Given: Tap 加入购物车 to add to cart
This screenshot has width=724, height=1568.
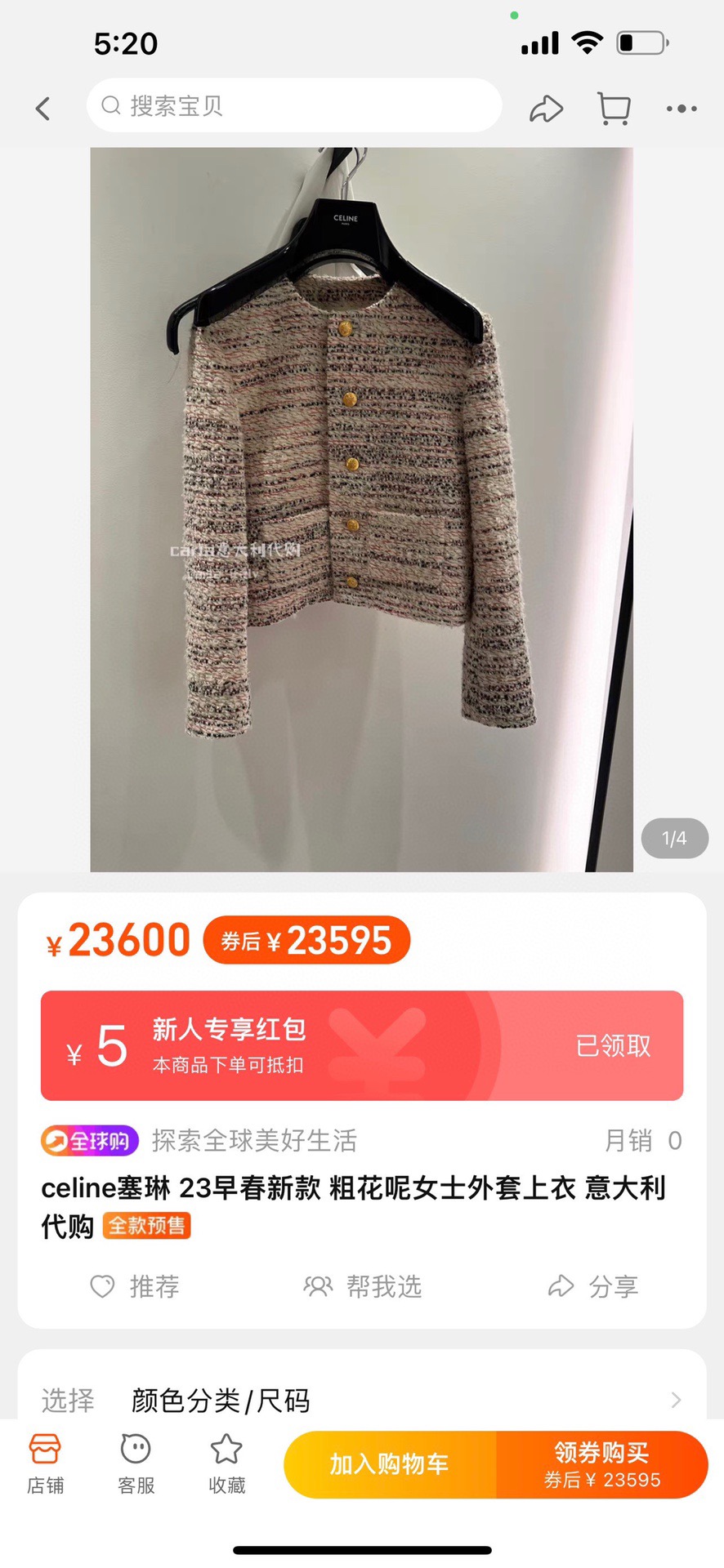Looking at the screenshot, I should coord(390,1464).
